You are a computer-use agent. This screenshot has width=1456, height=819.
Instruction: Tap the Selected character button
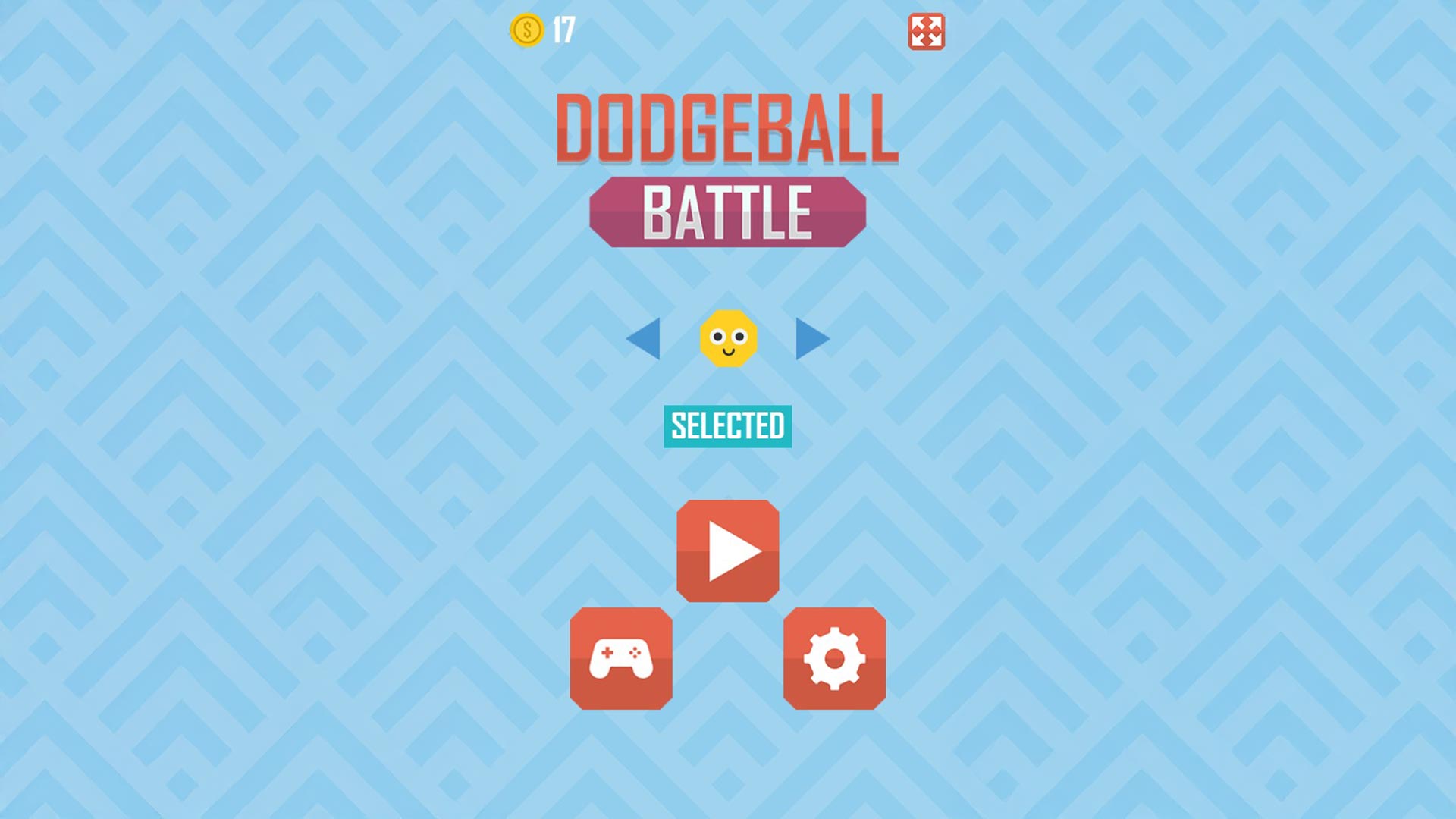tap(727, 426)
